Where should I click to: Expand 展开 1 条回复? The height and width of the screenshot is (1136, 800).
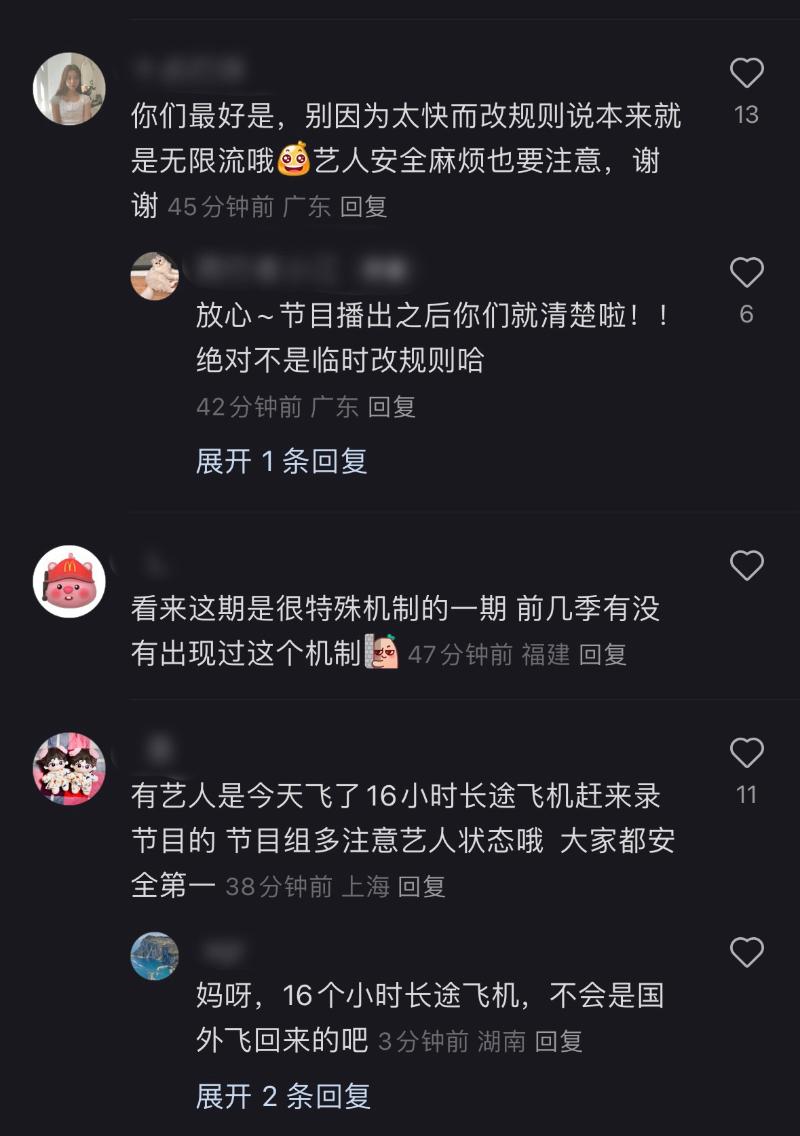(x=282, y=461)
